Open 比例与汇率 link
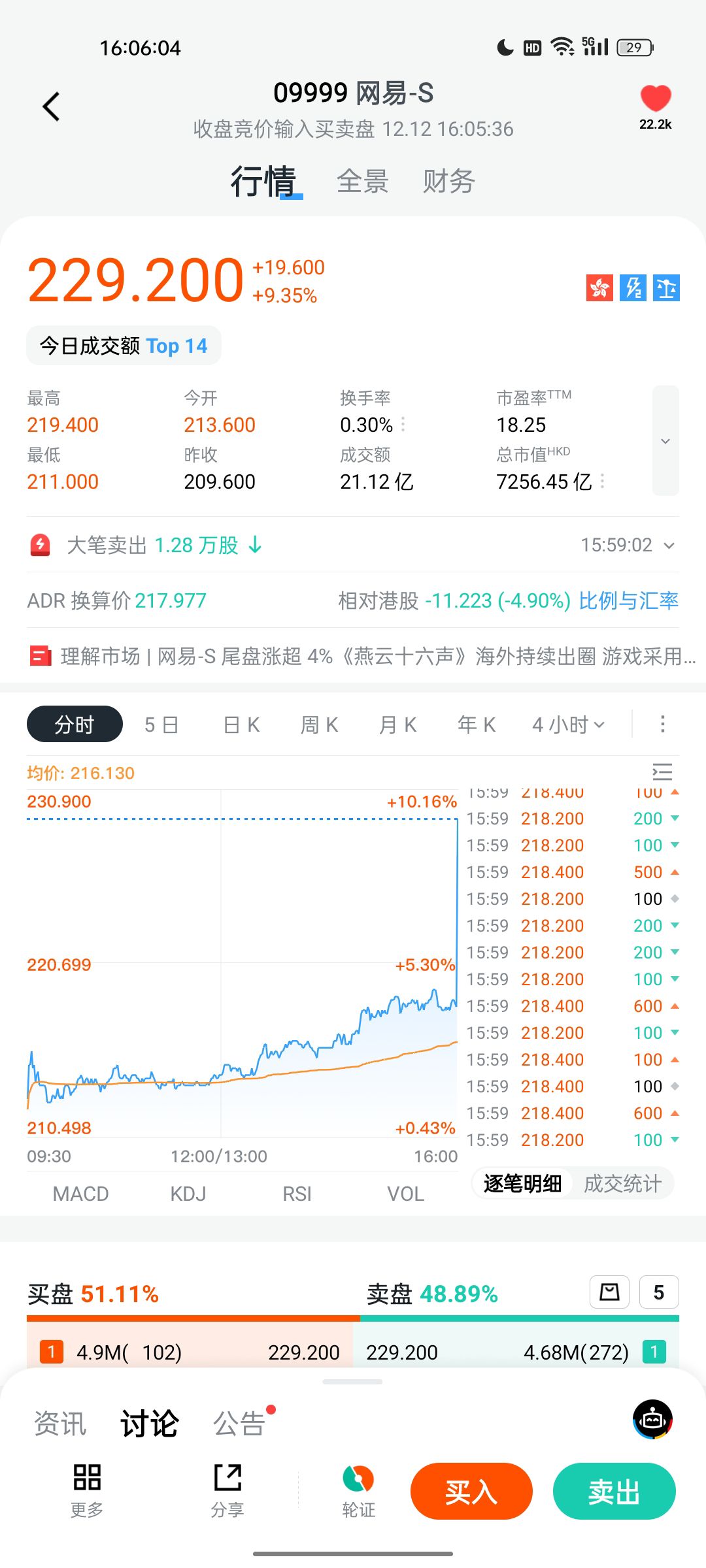Screen dimensions: 706x1568 [x=628, y=600]
